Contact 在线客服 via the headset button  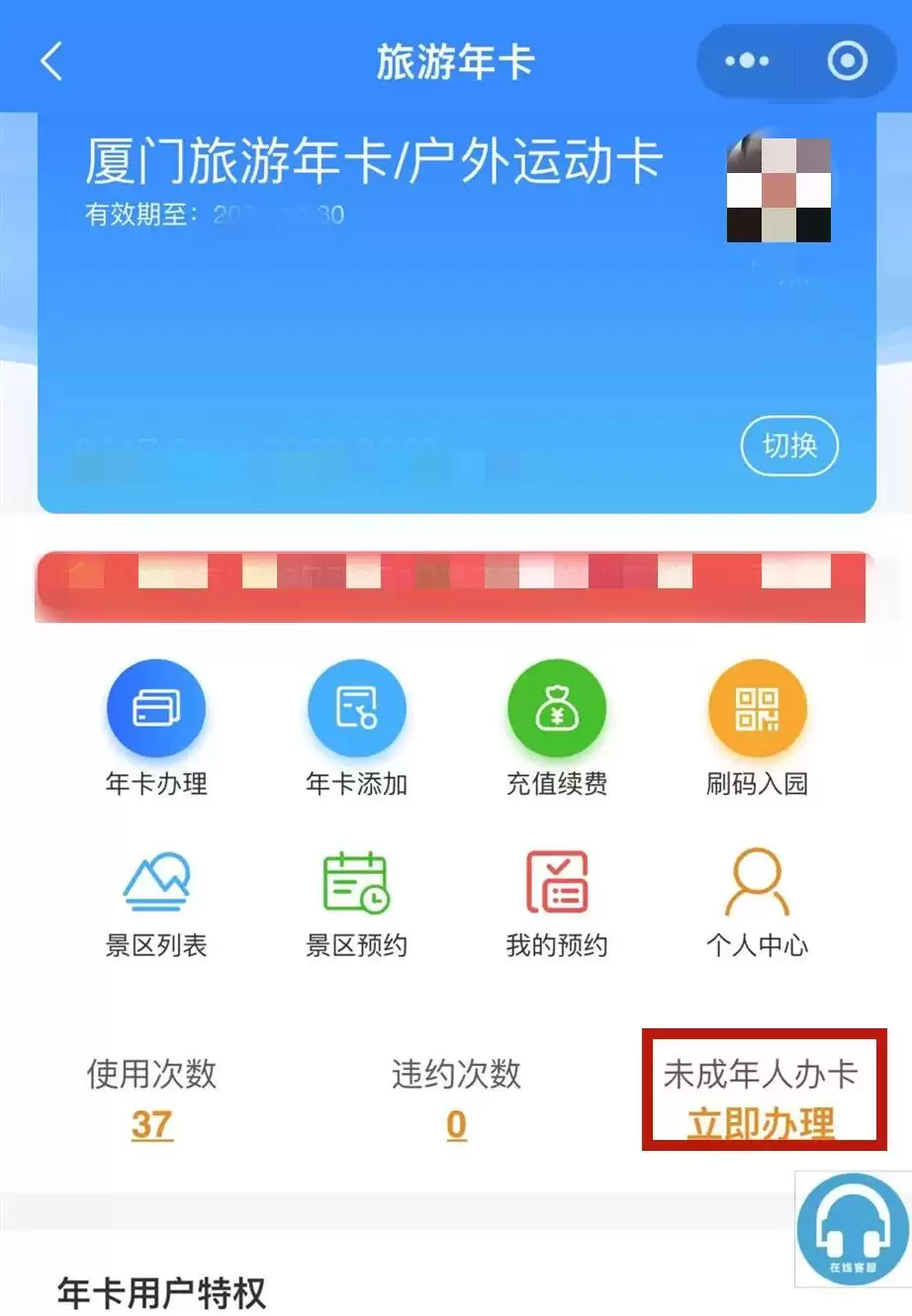tap(853, 1229)
